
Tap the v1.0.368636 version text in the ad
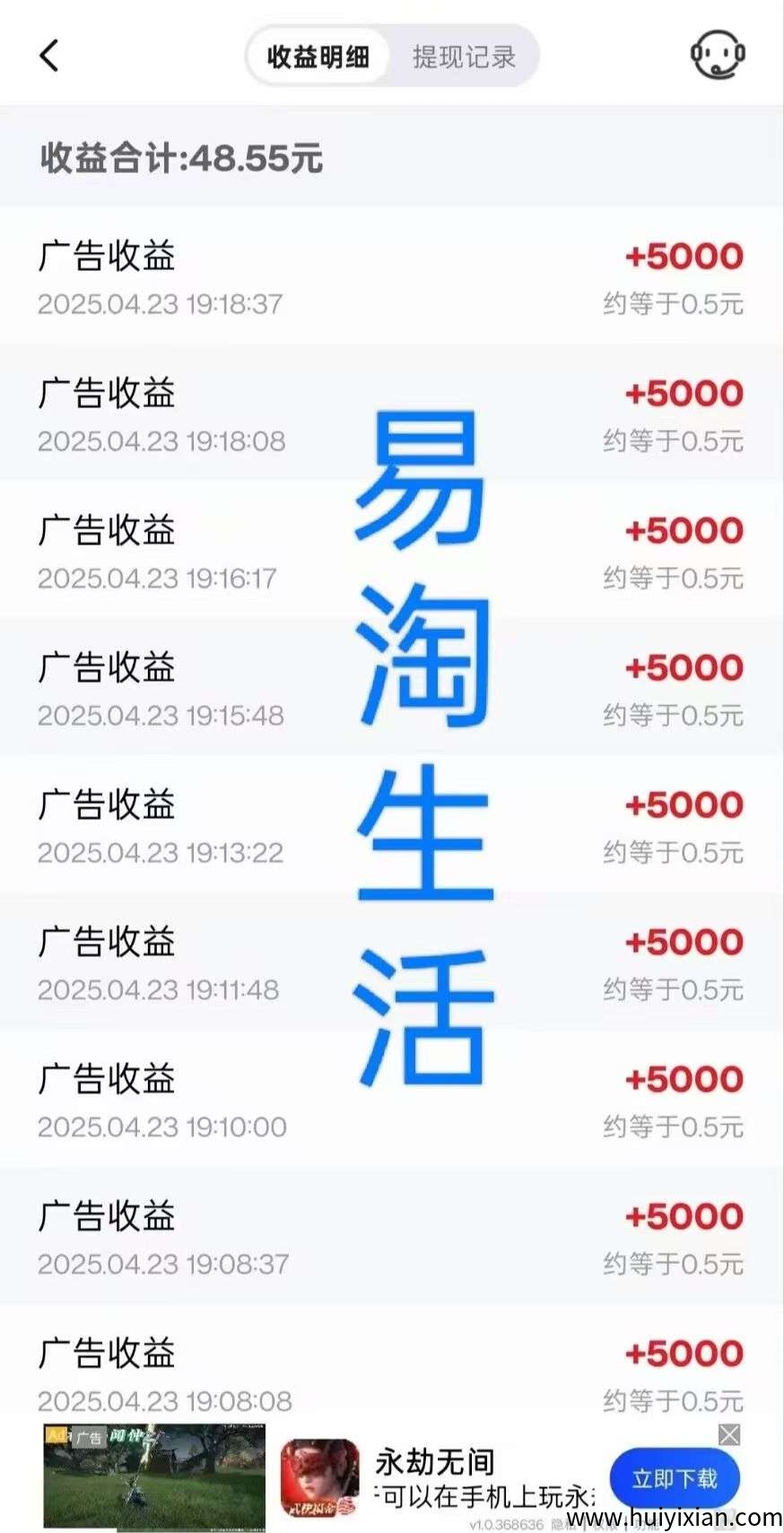pyautogui.click(x=502, y=1516)
